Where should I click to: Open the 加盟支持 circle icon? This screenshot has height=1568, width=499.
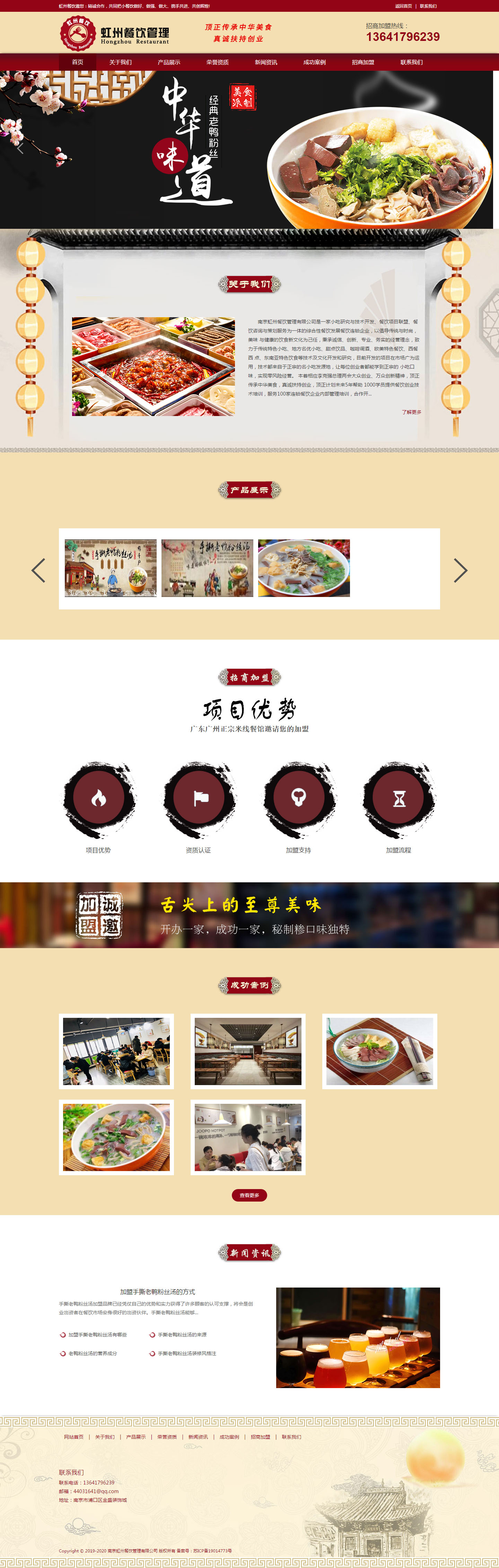(298, 797)
